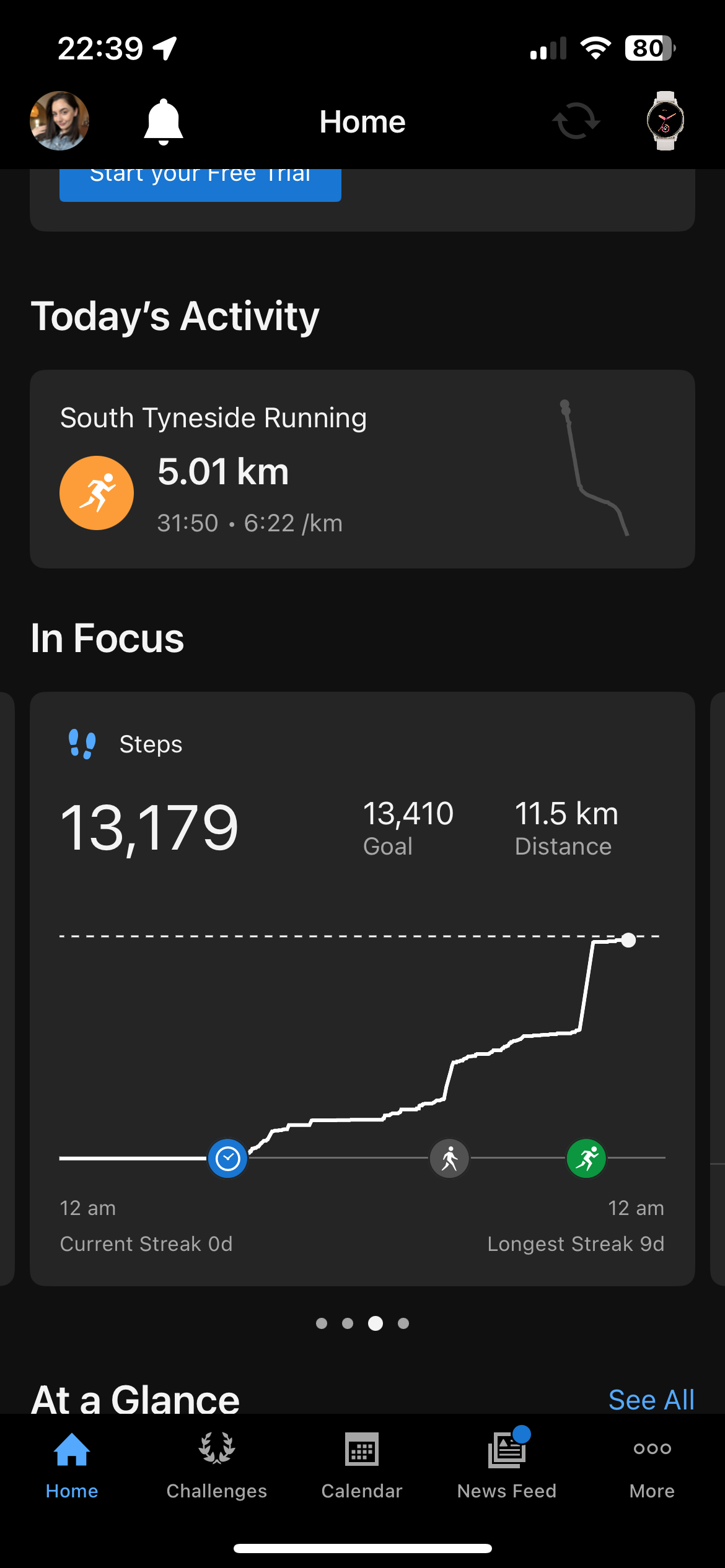
Task: Open the notifications bell
Action: click(164, 122)
